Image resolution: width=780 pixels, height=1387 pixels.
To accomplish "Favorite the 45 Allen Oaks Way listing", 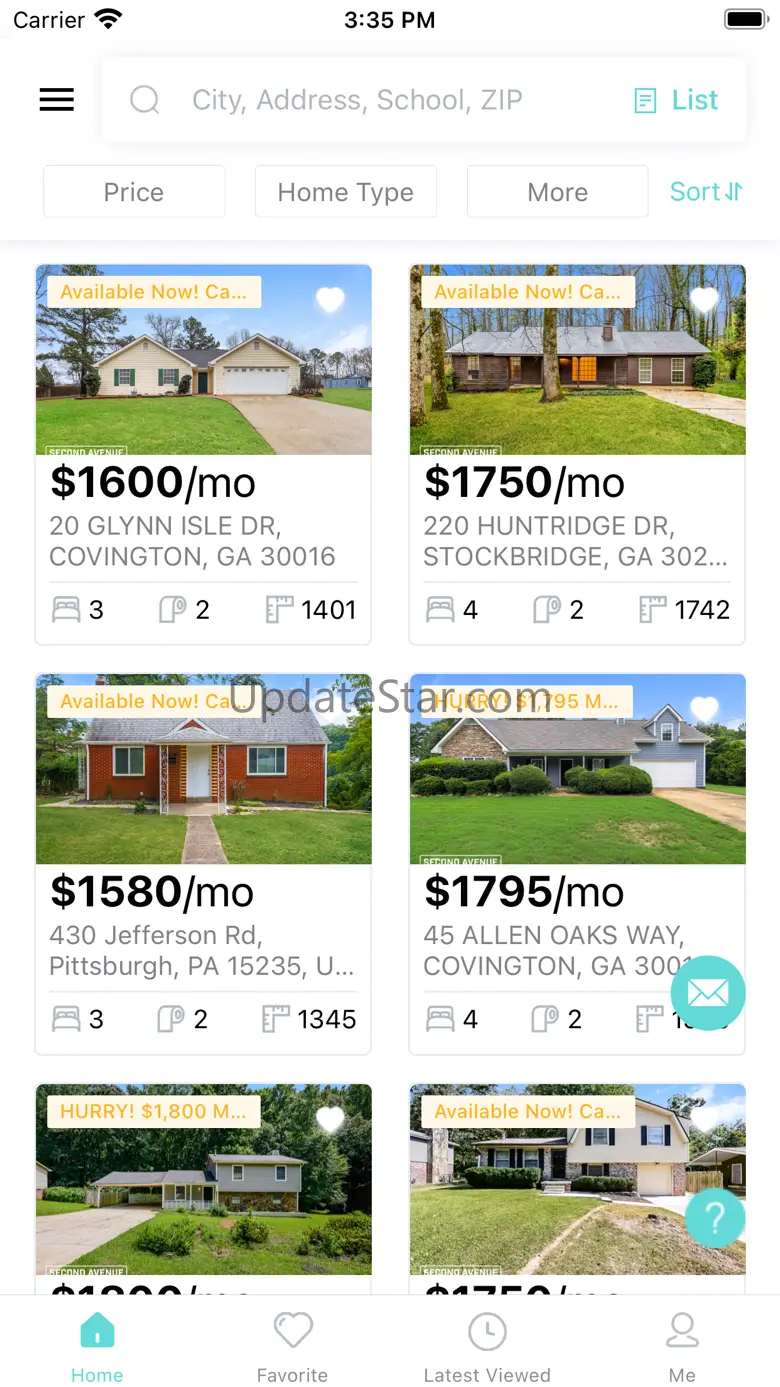I will point(704,708).
